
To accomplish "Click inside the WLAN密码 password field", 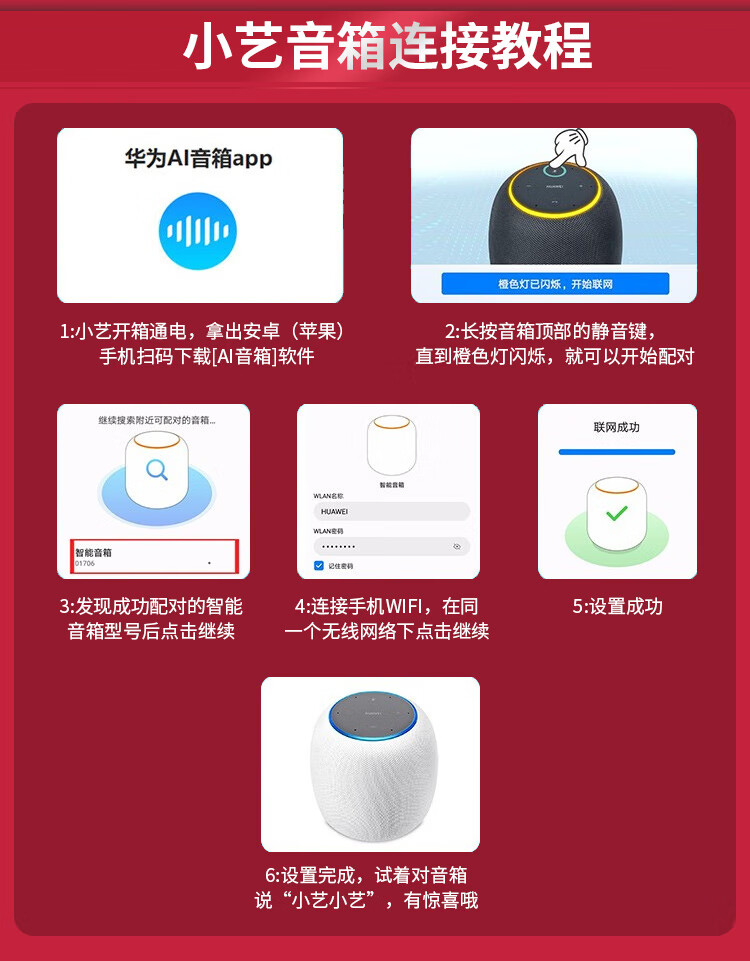I will point(370,546).
